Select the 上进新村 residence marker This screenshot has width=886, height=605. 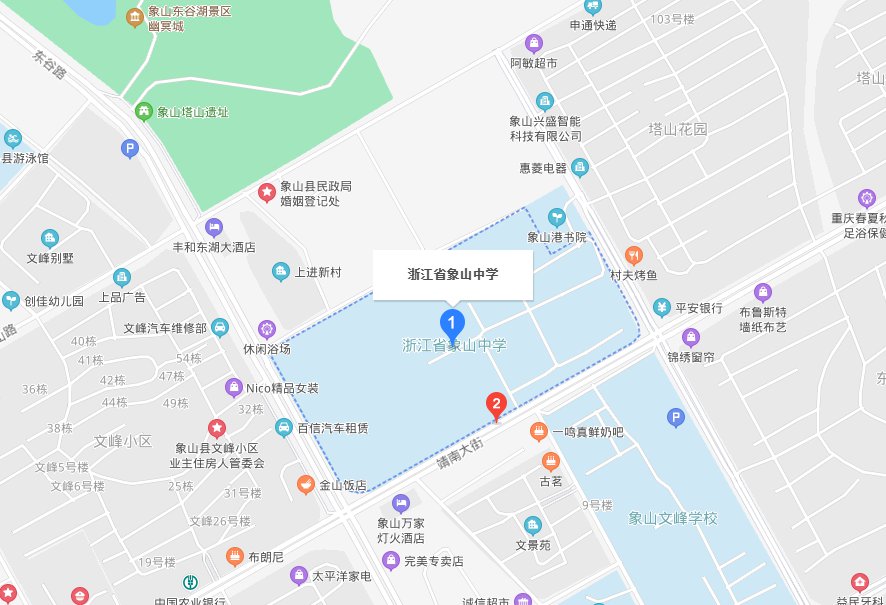click(x=281, y=272)
